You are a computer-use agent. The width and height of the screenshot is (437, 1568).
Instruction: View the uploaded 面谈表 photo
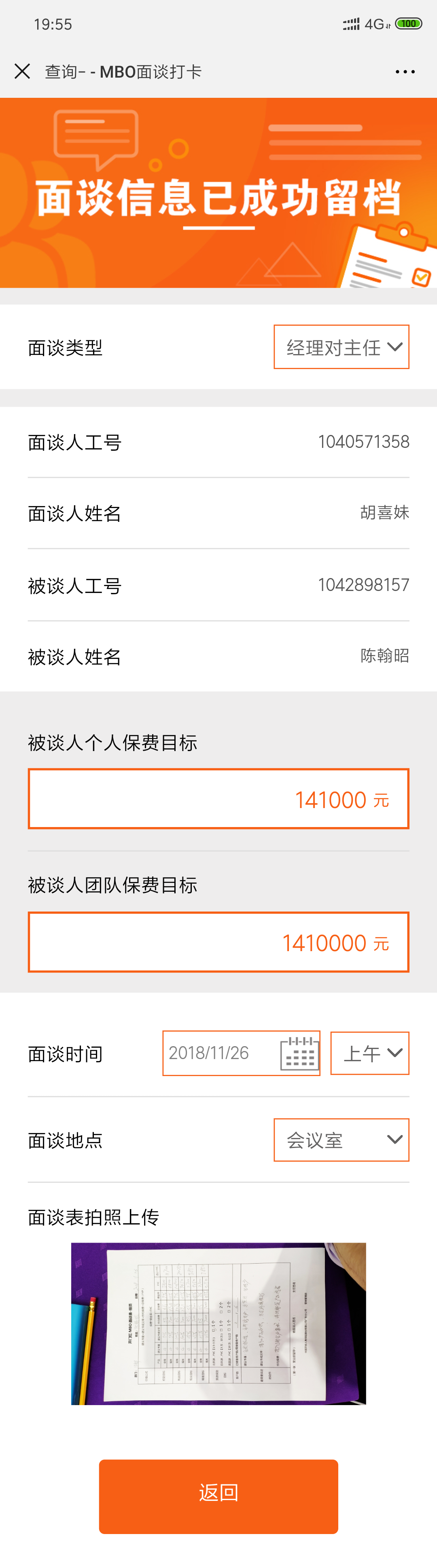pyautogui.click(x=218, y=1323)
